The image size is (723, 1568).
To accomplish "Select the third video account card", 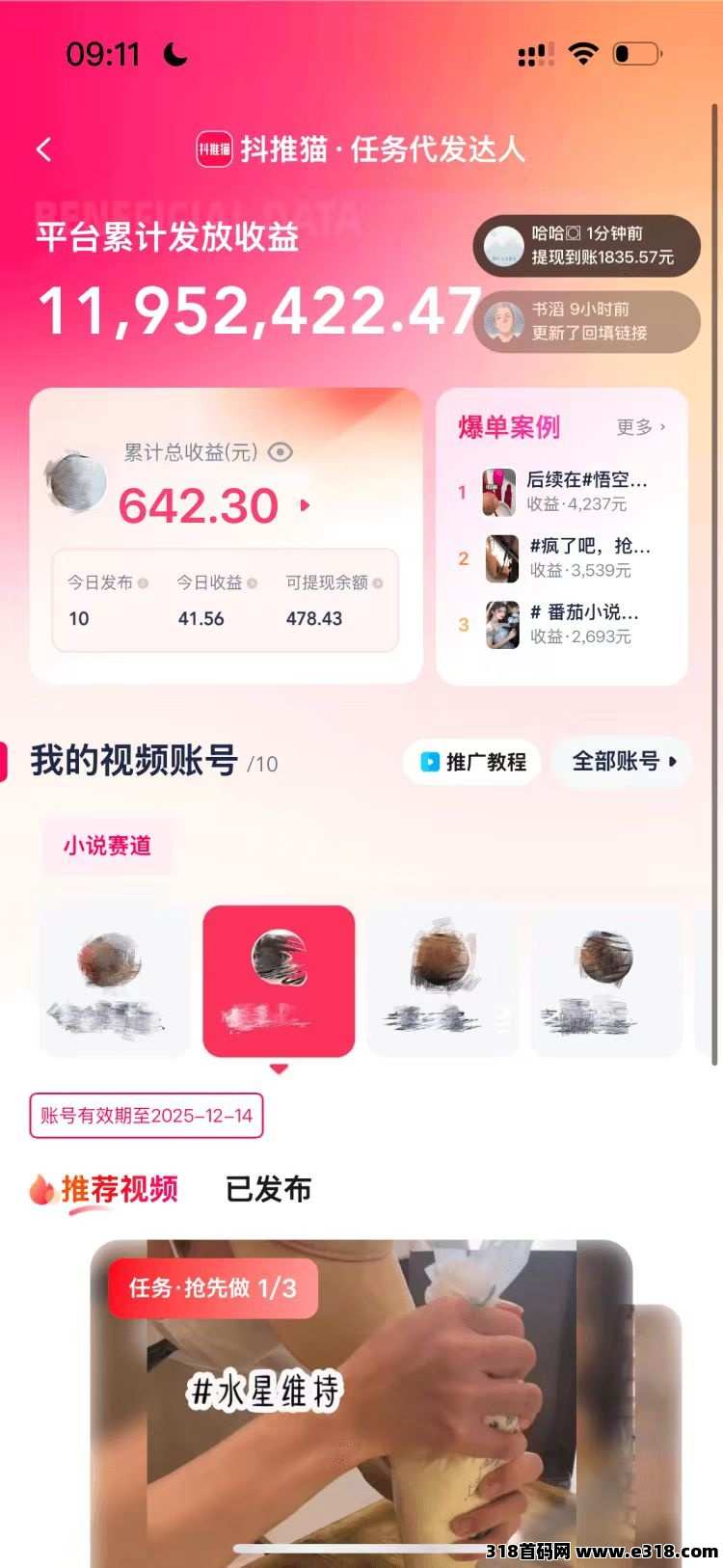I will [x=442, y=981].
